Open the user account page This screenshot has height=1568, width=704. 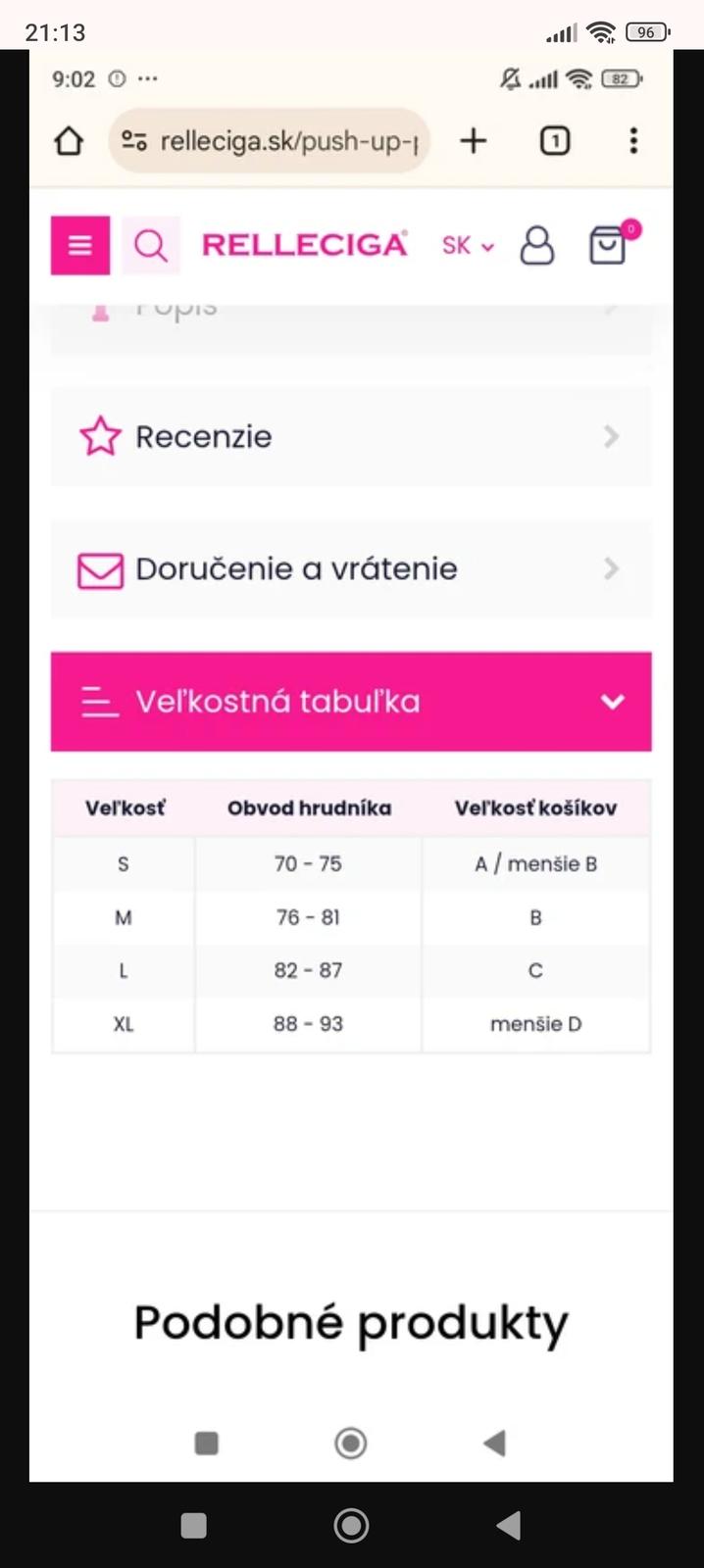click(x=536, y=246)
